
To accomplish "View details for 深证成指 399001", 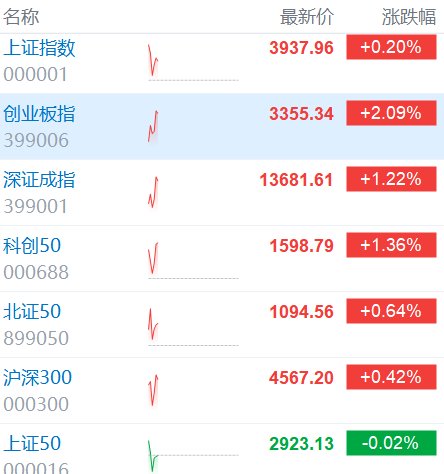I will [x=222, y=193].
